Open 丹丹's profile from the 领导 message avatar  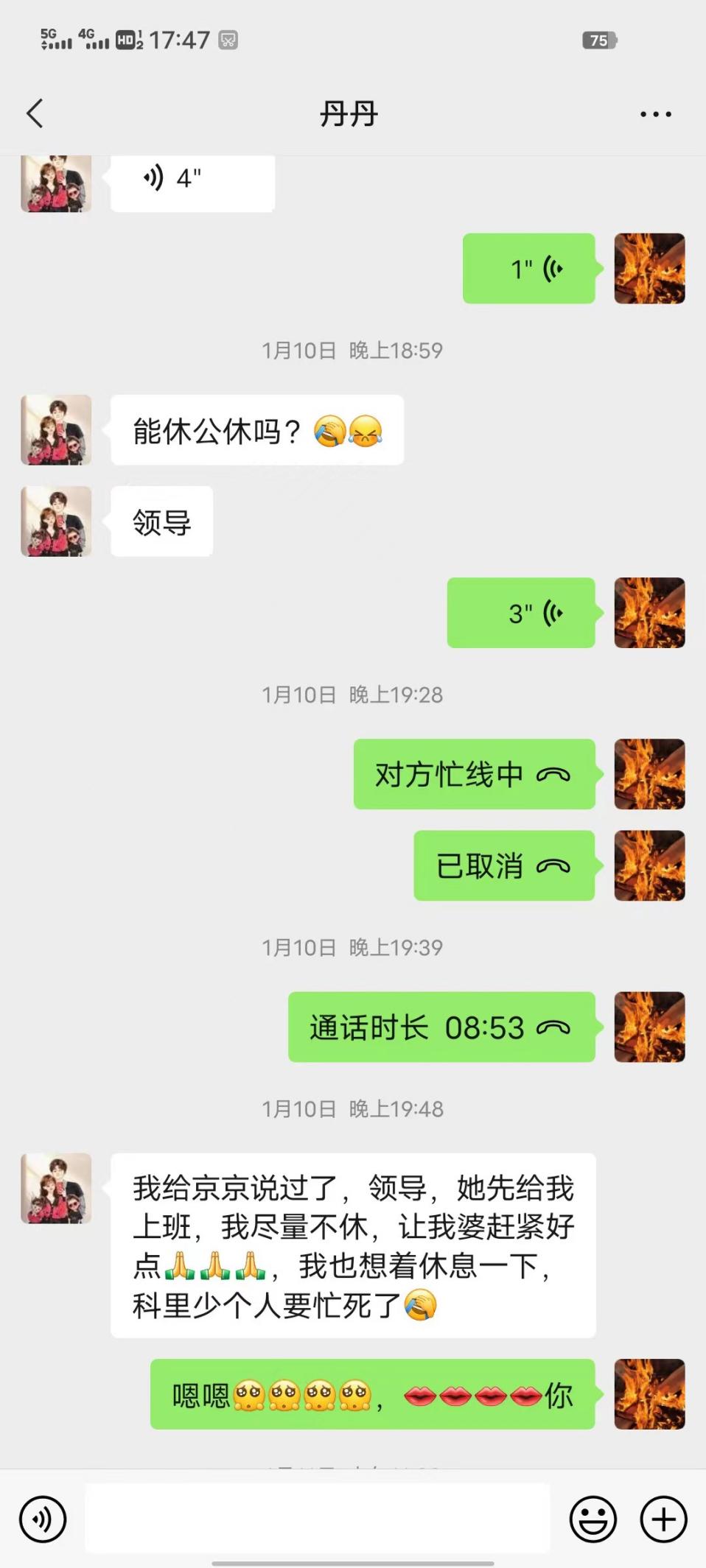click(x=56, y=521)
